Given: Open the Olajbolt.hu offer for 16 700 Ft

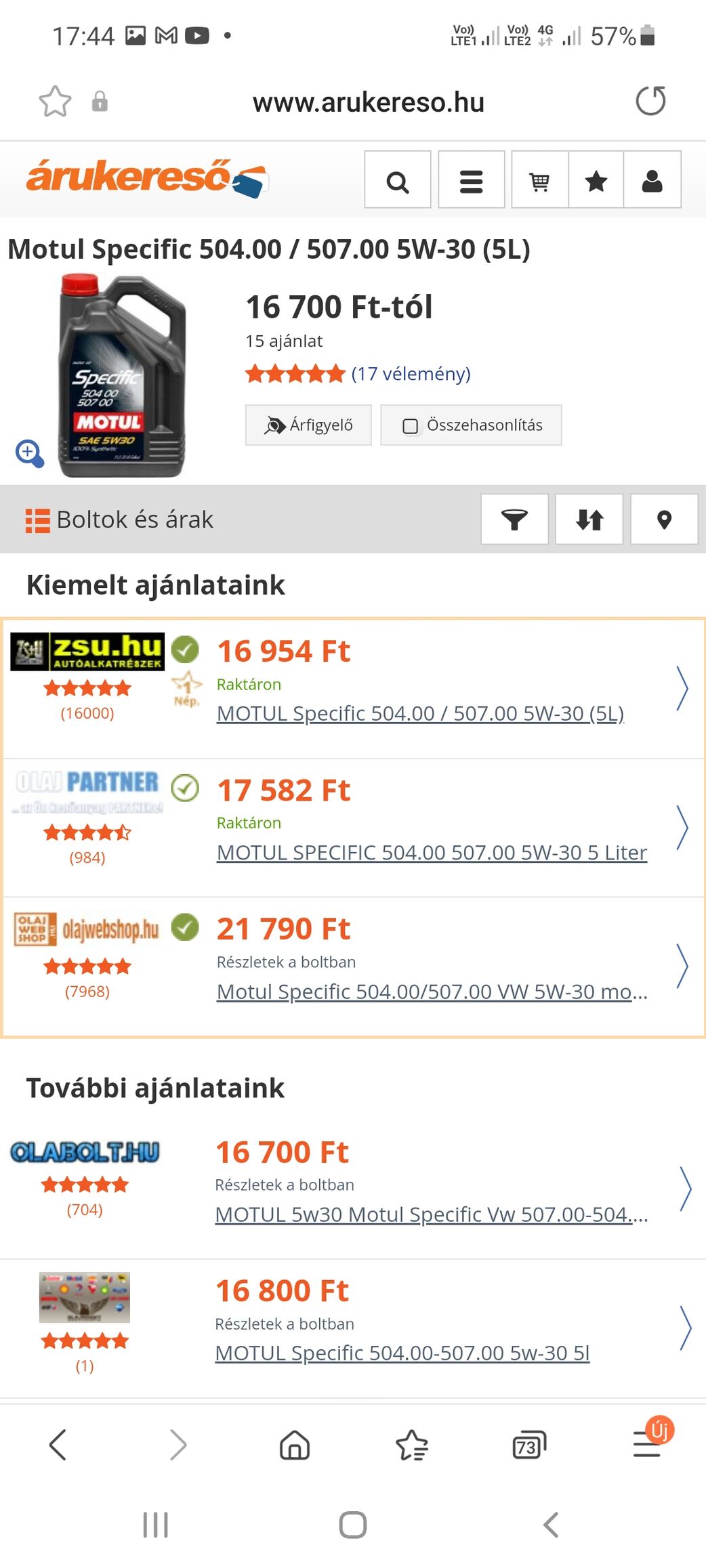Looking at the screenshot, I should pos(353,1189).
